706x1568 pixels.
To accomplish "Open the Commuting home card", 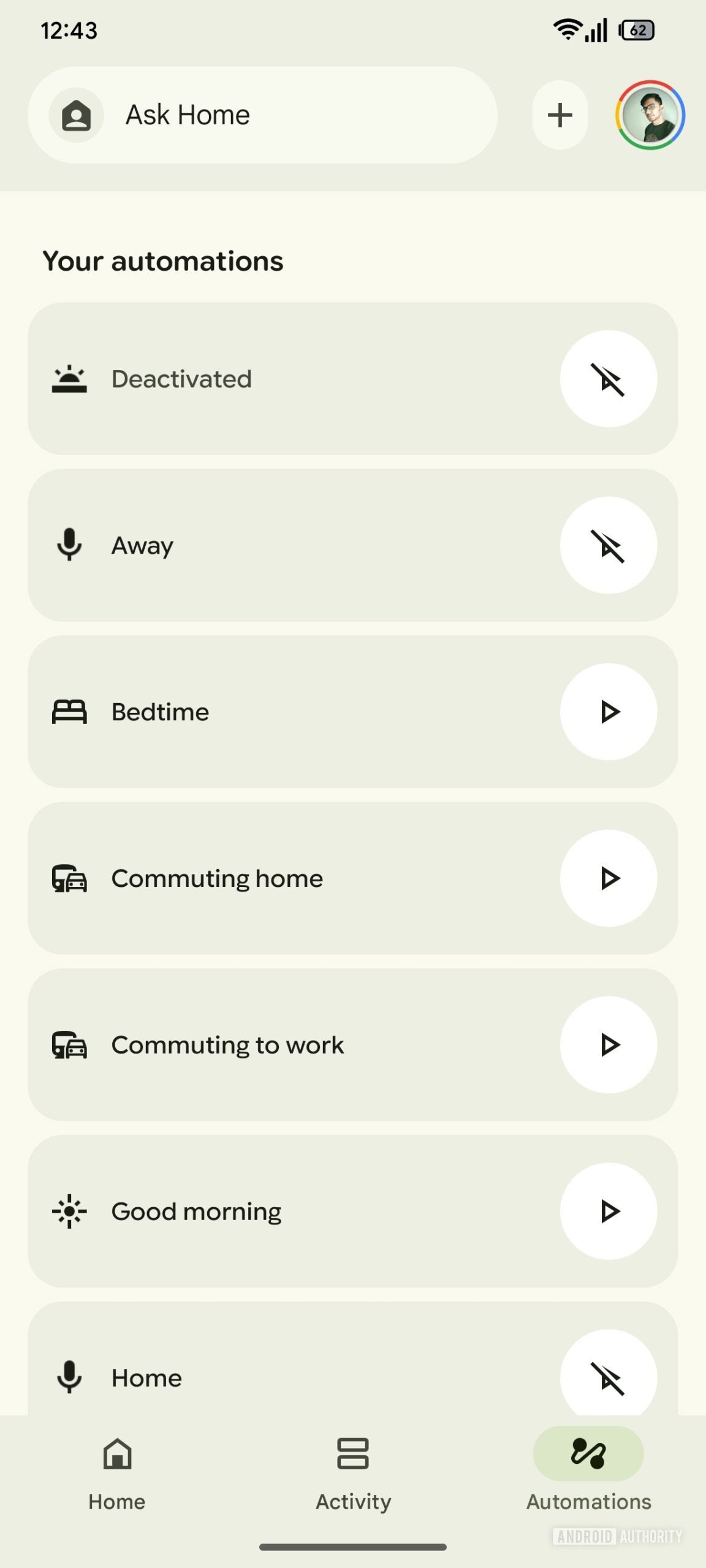I will [x=276, y=878].
